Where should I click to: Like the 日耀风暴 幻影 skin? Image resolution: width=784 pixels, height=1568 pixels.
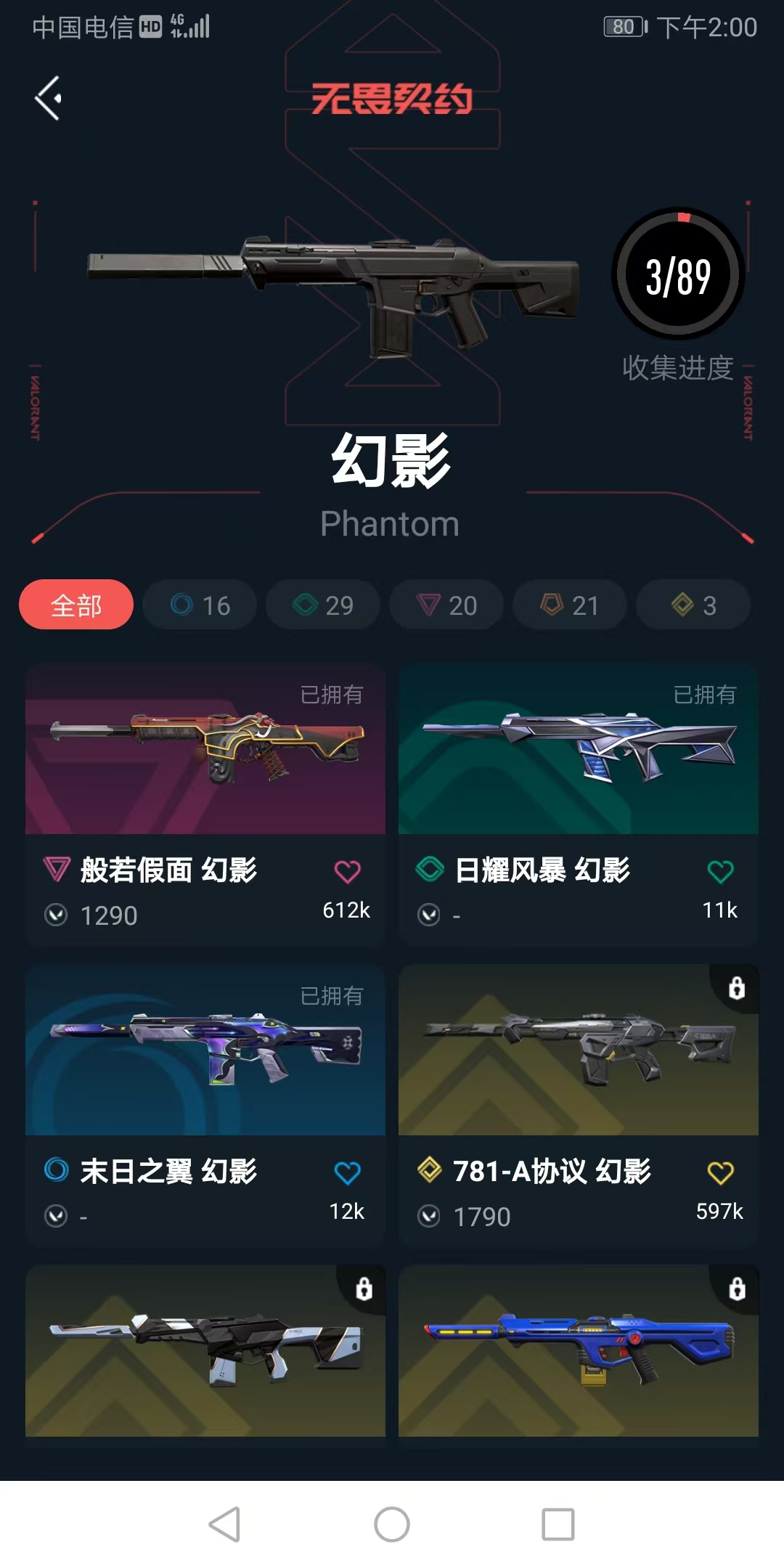720,871
